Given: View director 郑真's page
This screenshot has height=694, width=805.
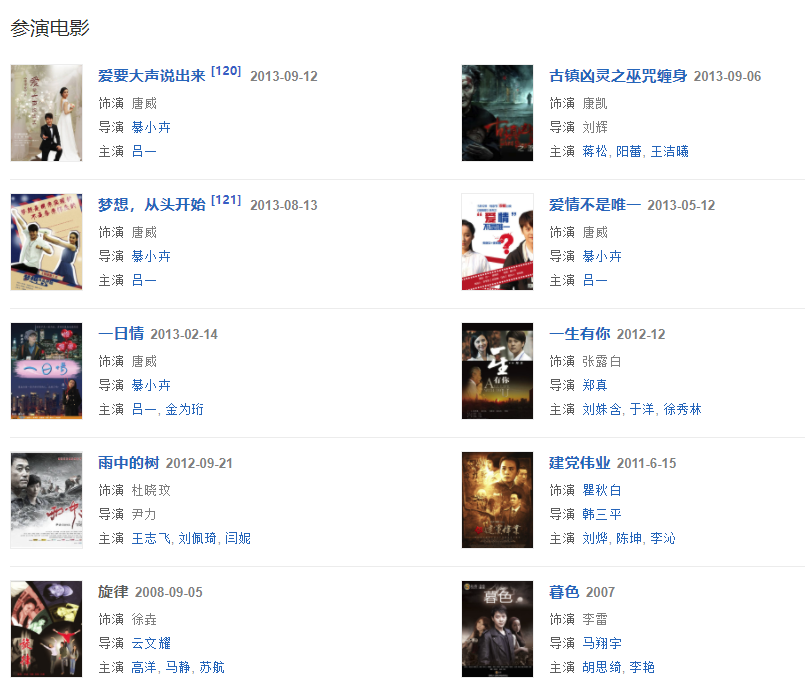Looking at the screenshot, I should [594, 385].
